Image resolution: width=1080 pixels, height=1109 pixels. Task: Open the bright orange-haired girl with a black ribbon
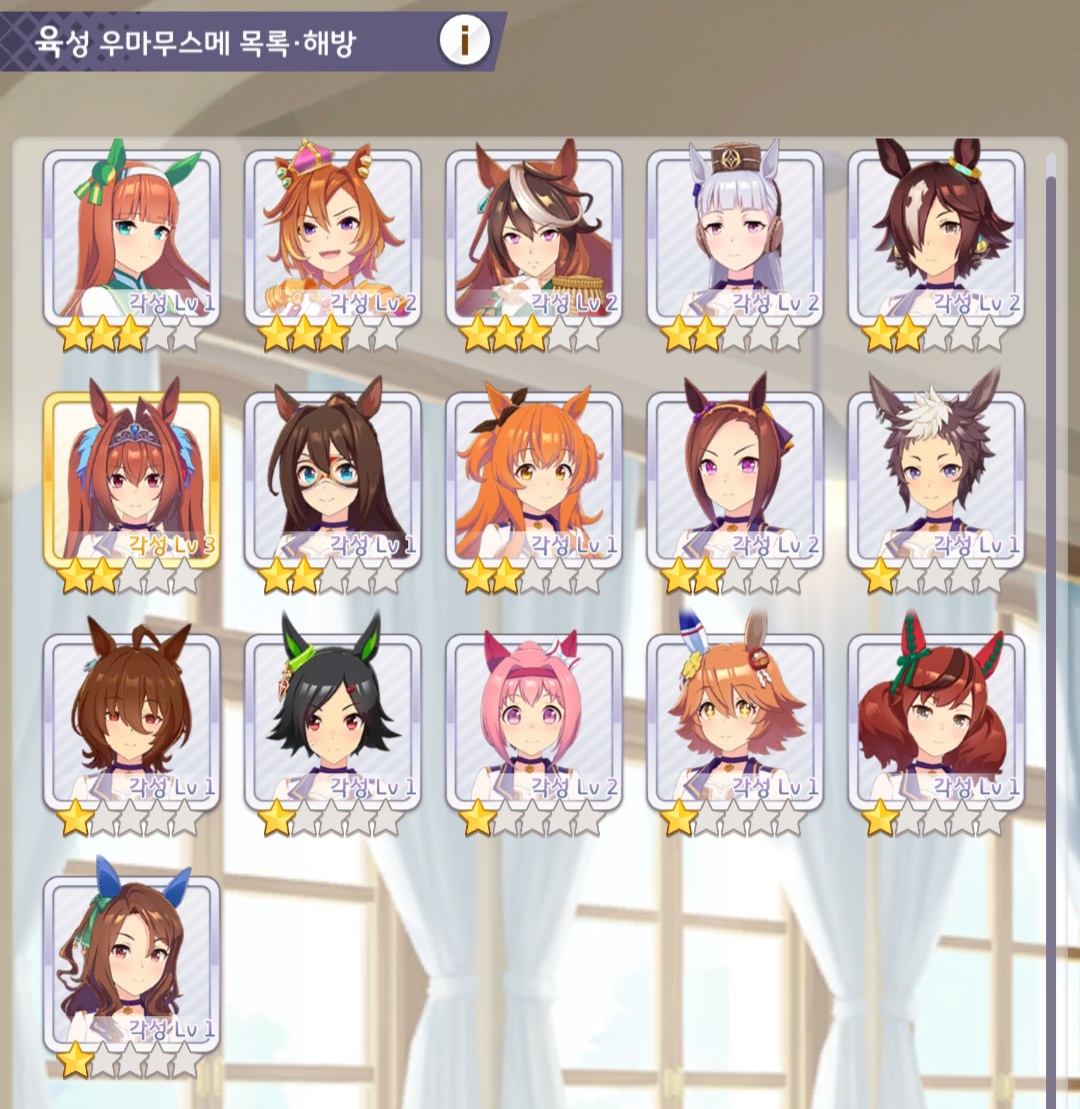click(x=534, y=478)
